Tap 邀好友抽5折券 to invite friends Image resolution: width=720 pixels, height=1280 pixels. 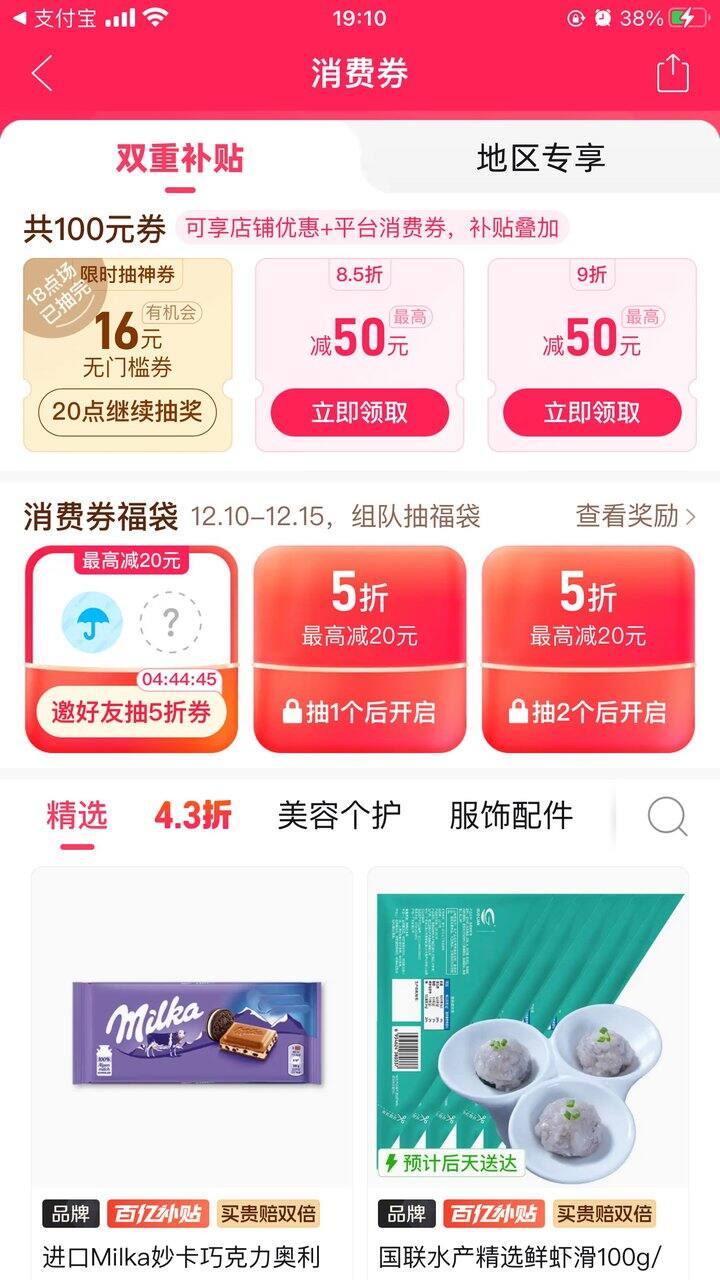pyautogui.click(x=131, y=712)
